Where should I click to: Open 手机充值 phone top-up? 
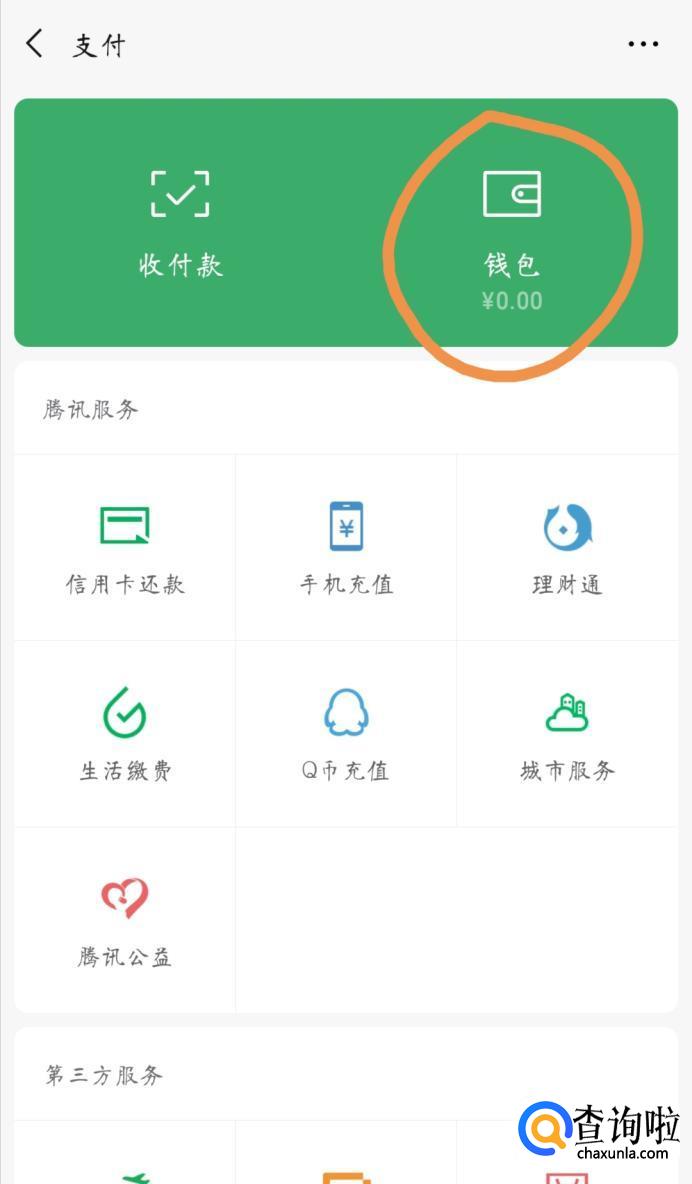(x=346, y=548)
